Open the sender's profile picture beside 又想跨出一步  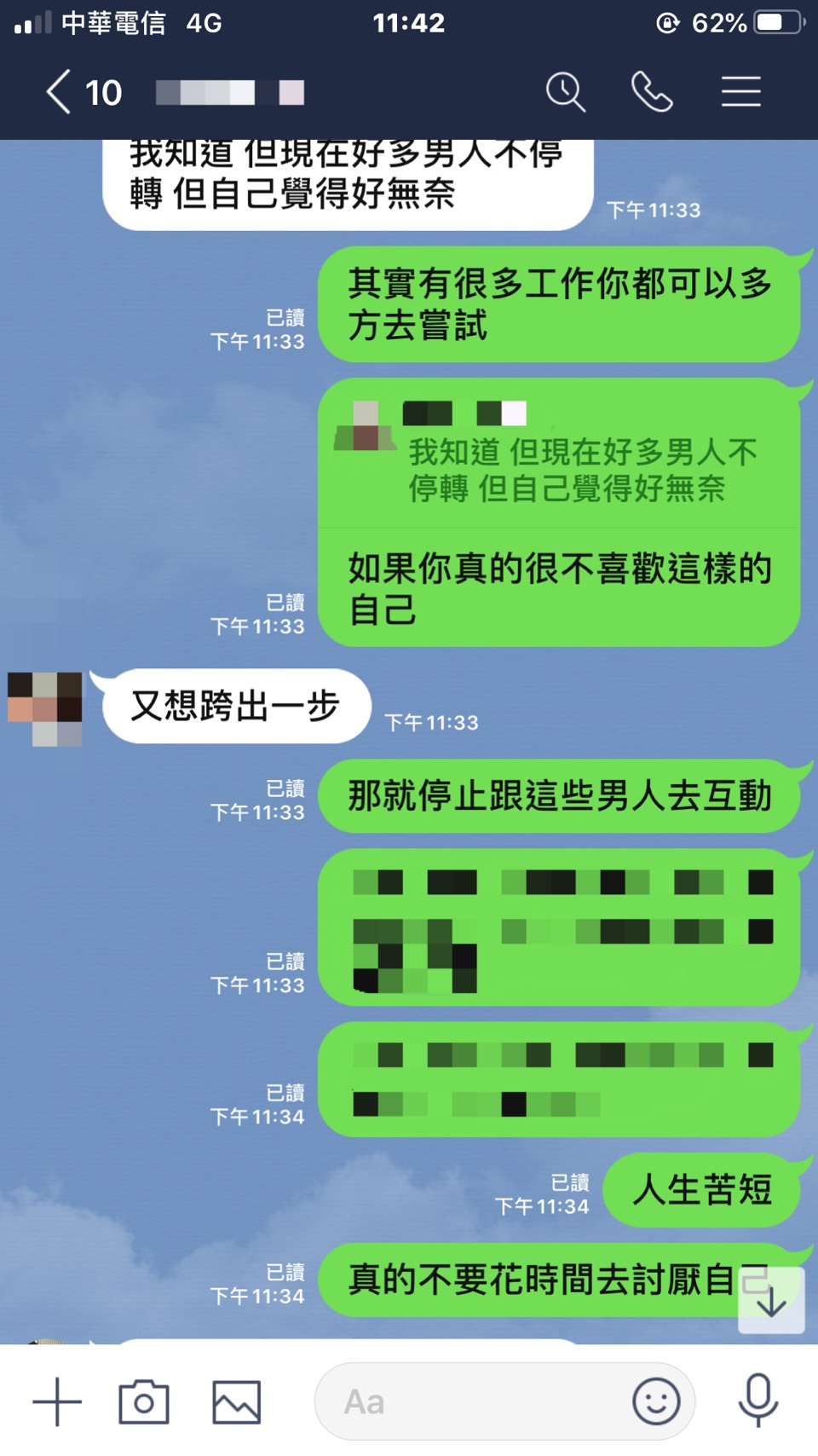[45, 708]
